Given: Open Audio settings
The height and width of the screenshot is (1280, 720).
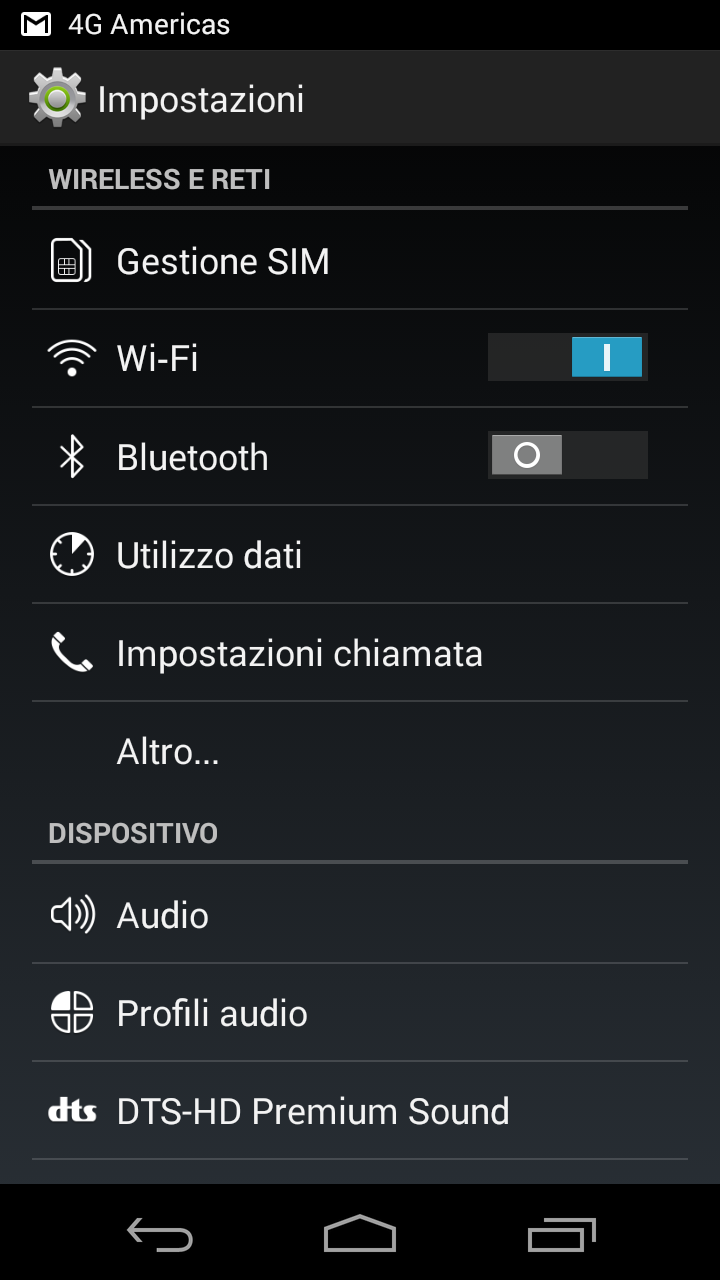Looking at the screenshot, I should click(360, 914).
